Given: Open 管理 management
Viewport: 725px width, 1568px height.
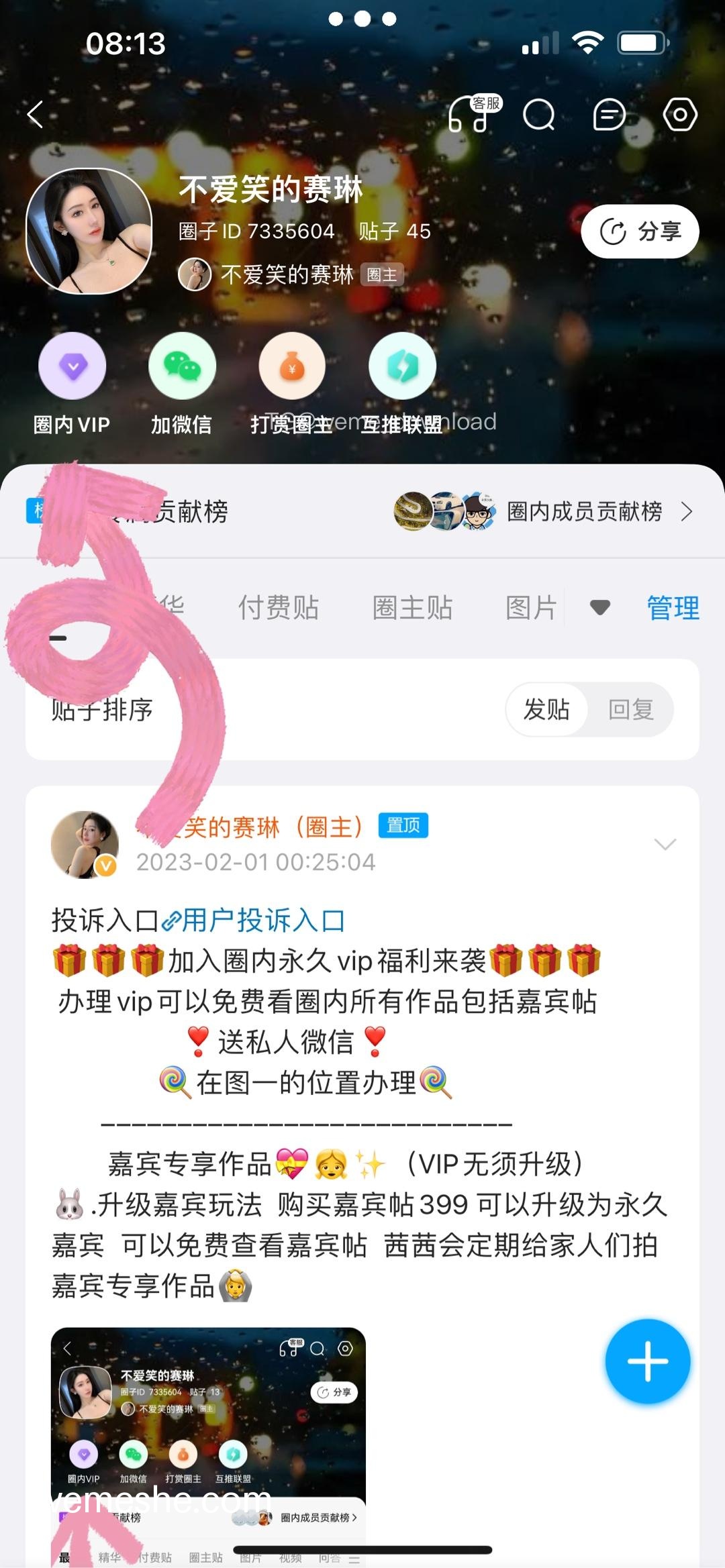Looking at the screenshot, I should pyautogui.click(x=673, y=608).
